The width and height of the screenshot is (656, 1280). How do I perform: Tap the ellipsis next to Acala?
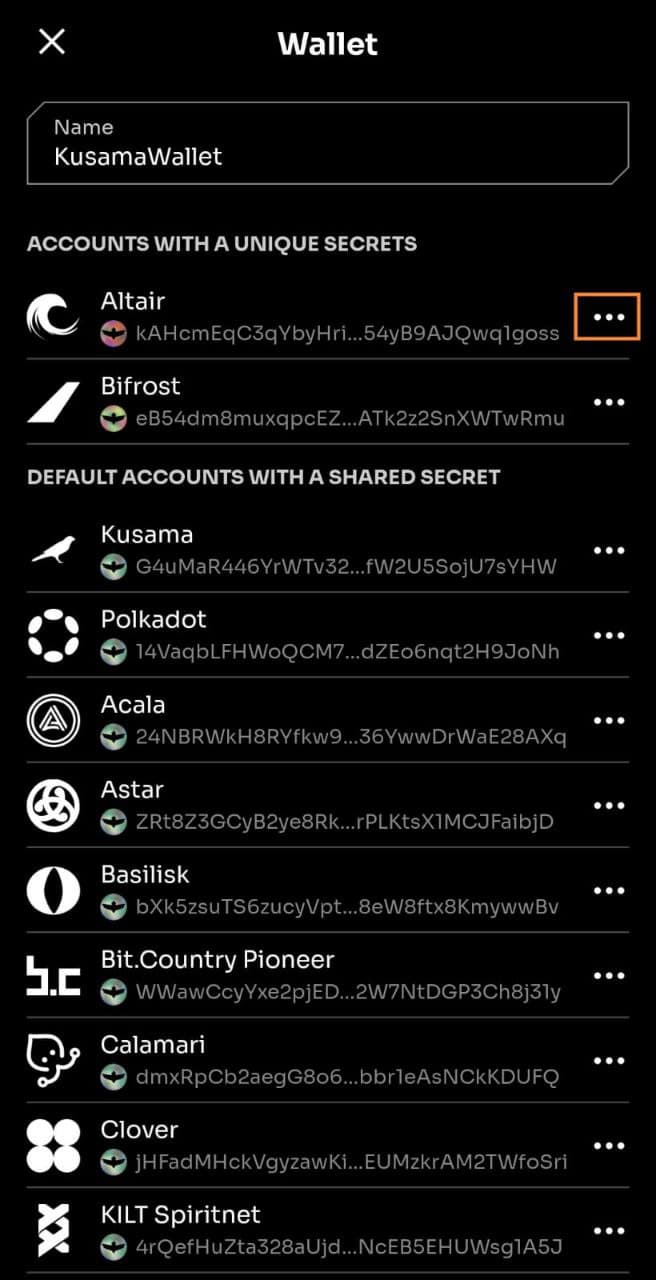(x=608, y=721)
